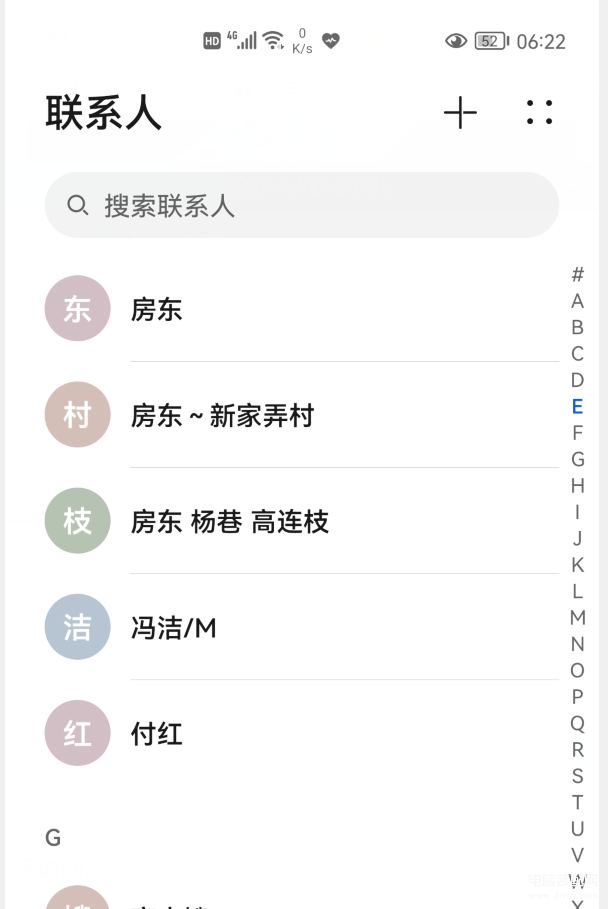
Task: Jump to the # index section
Action: click(577, 274)
